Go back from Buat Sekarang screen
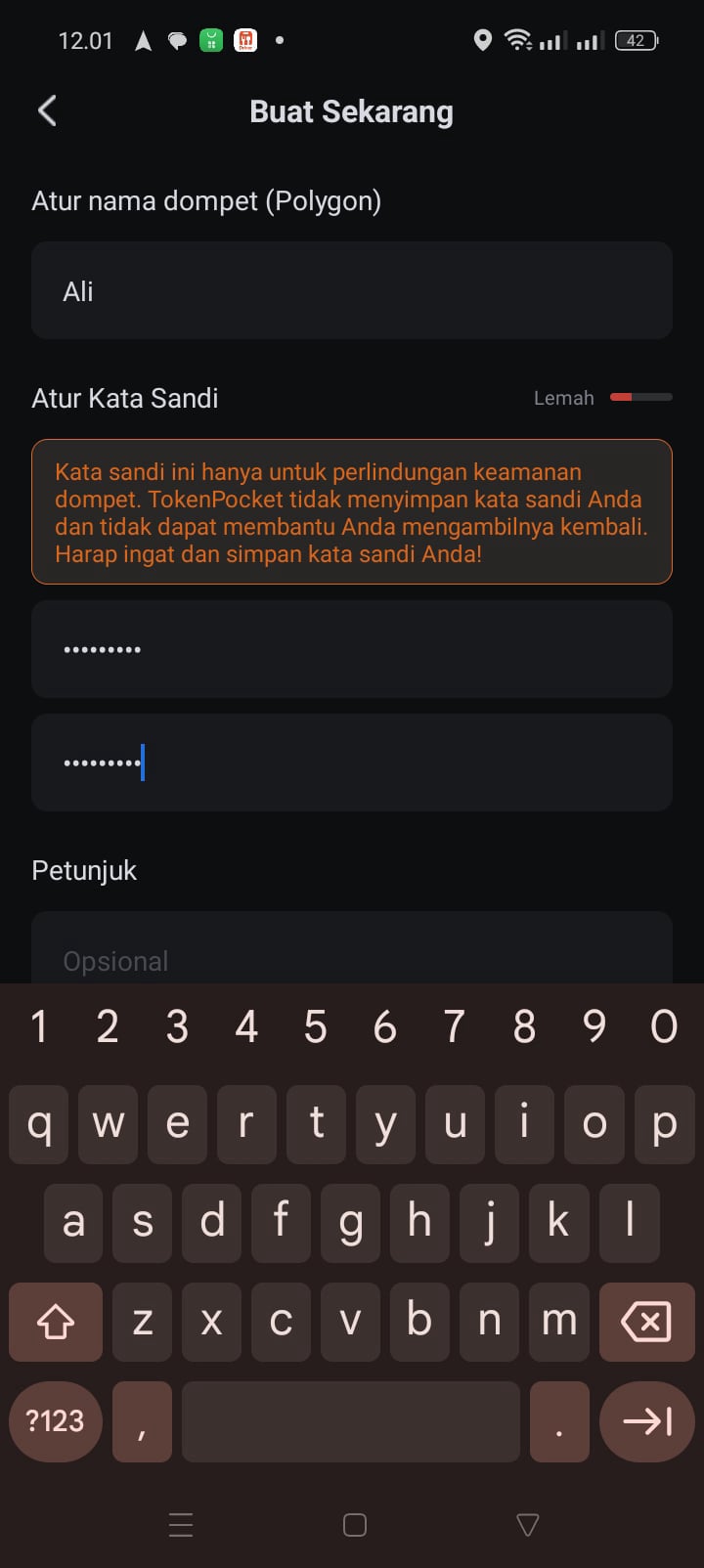Image resolution: width=704 pixels, height=1568 pixels. (47, 111)
